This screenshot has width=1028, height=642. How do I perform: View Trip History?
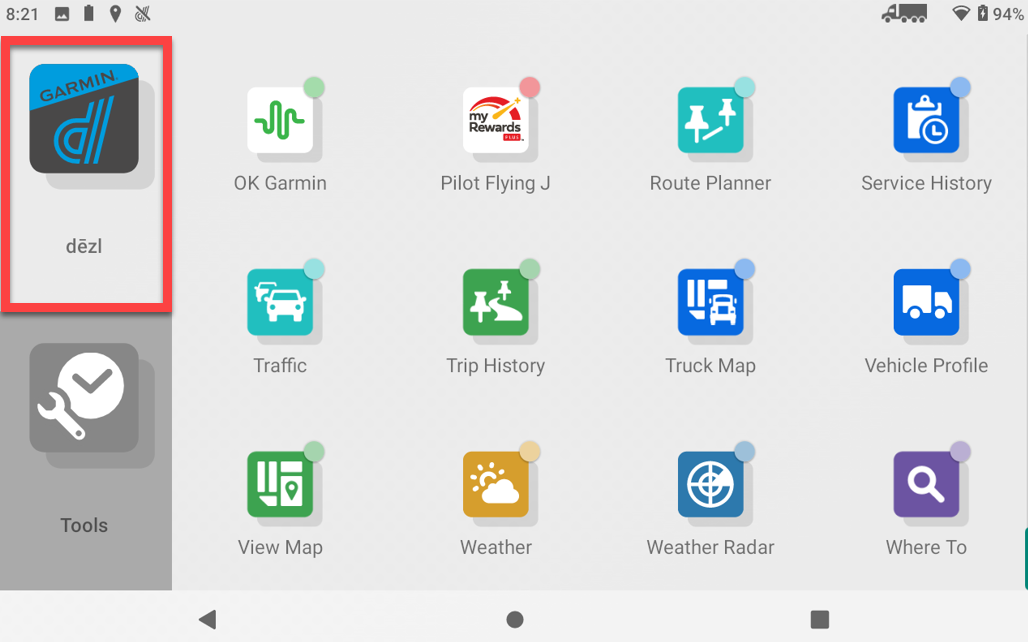(495, 303)
